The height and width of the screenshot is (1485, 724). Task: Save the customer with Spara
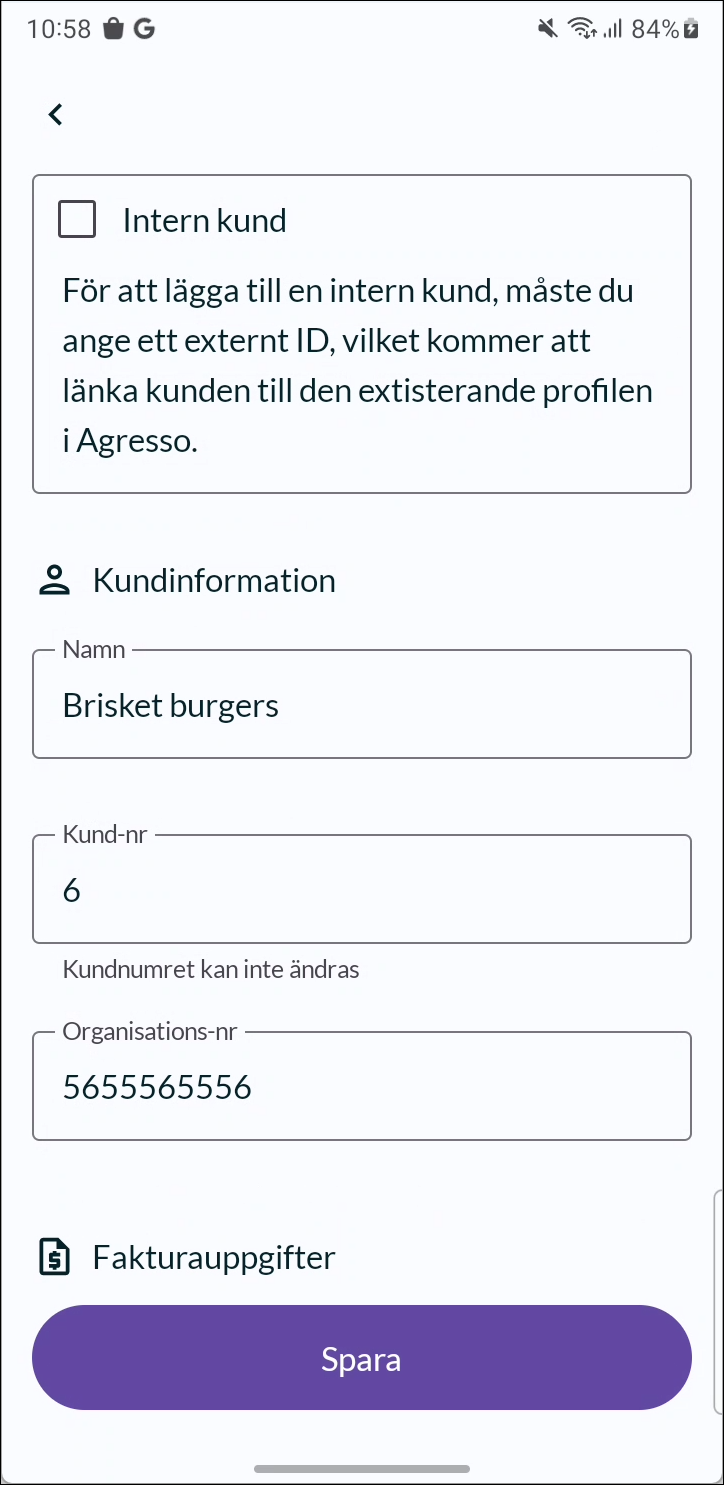pyautogui.click(x=362, y=1358)
